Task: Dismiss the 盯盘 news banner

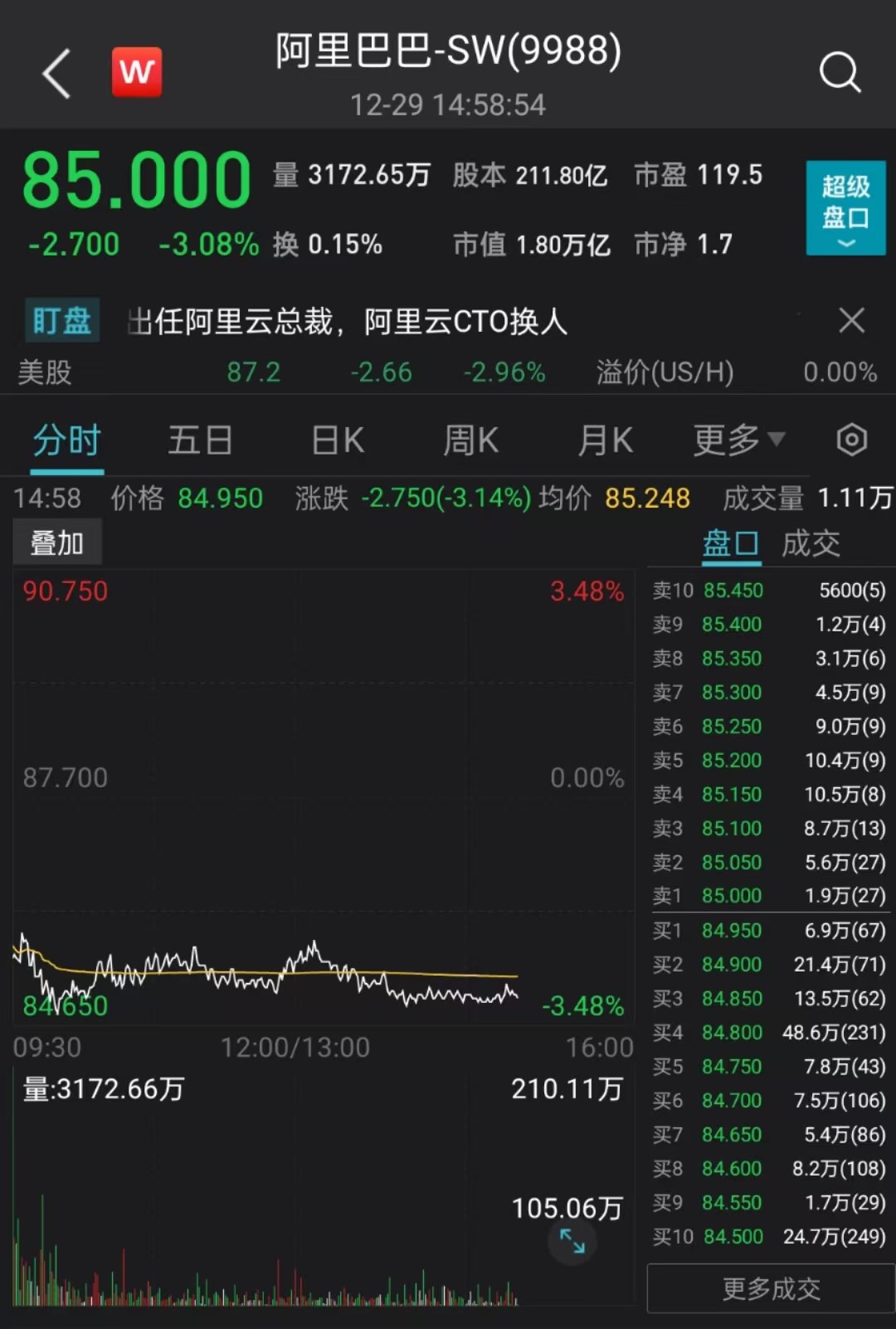Action: click(x=851, y=320)
